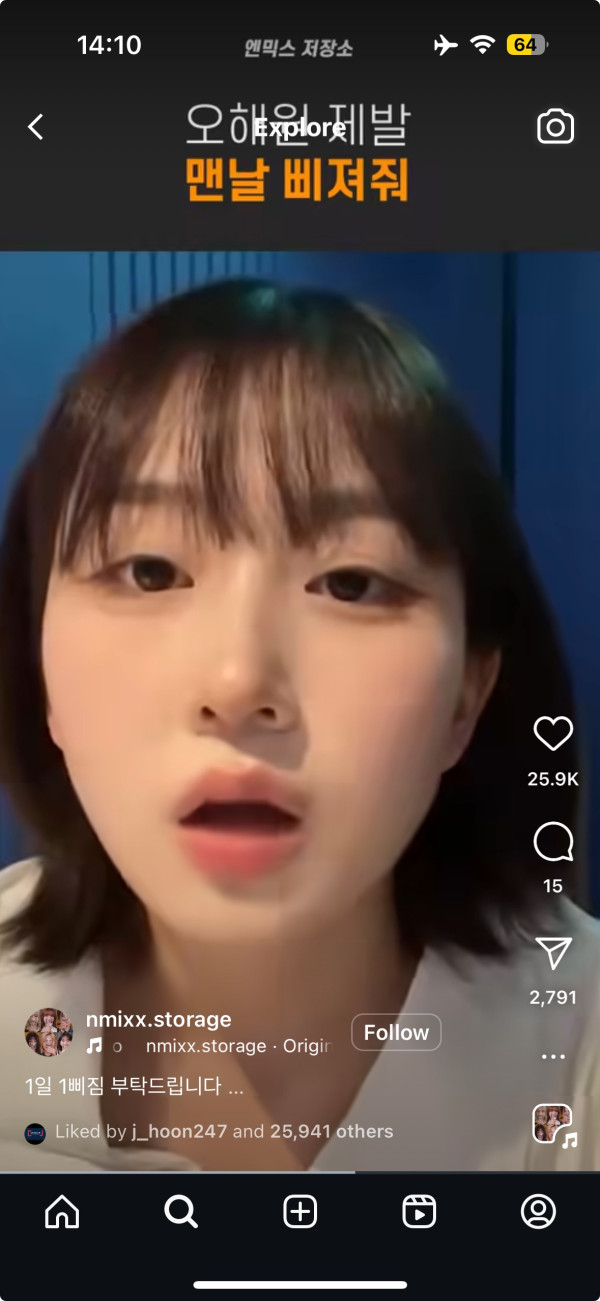Image resolution: width=600 pixels, height=1301 pixels.
Task: Go back with the top-left arrow
Action: point(36,127)
